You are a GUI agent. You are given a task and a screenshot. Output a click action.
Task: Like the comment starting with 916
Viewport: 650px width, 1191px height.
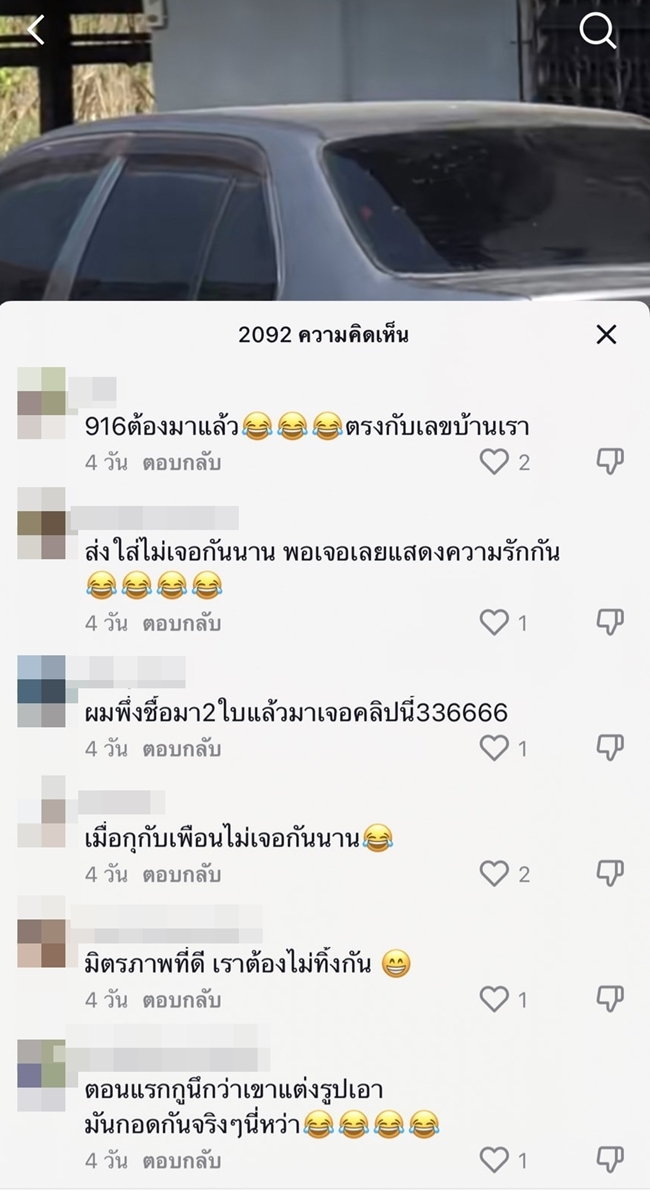pyautogui.click(x=494, y=461)
